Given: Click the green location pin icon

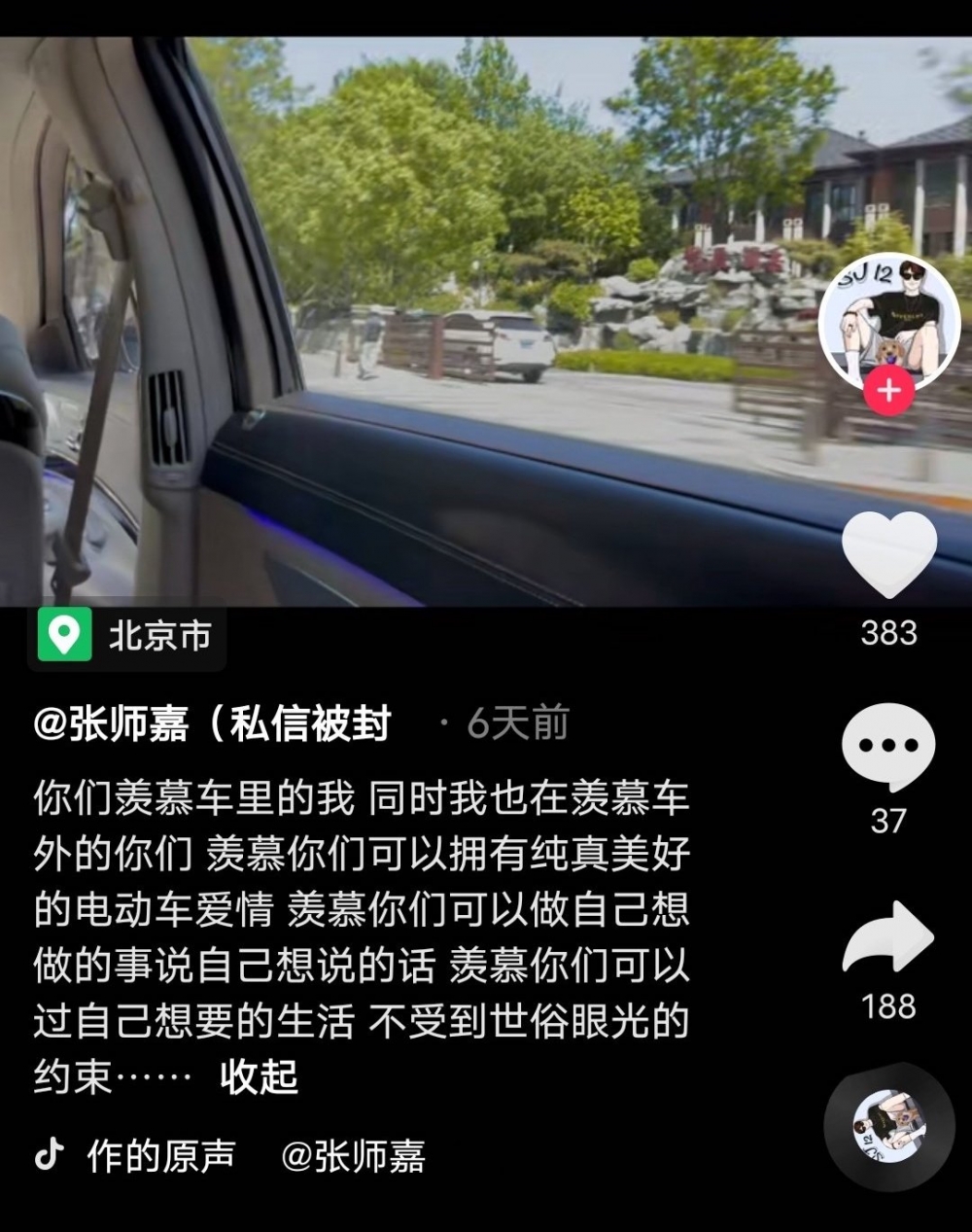Looking at the screenshot, I should (63, 637).
